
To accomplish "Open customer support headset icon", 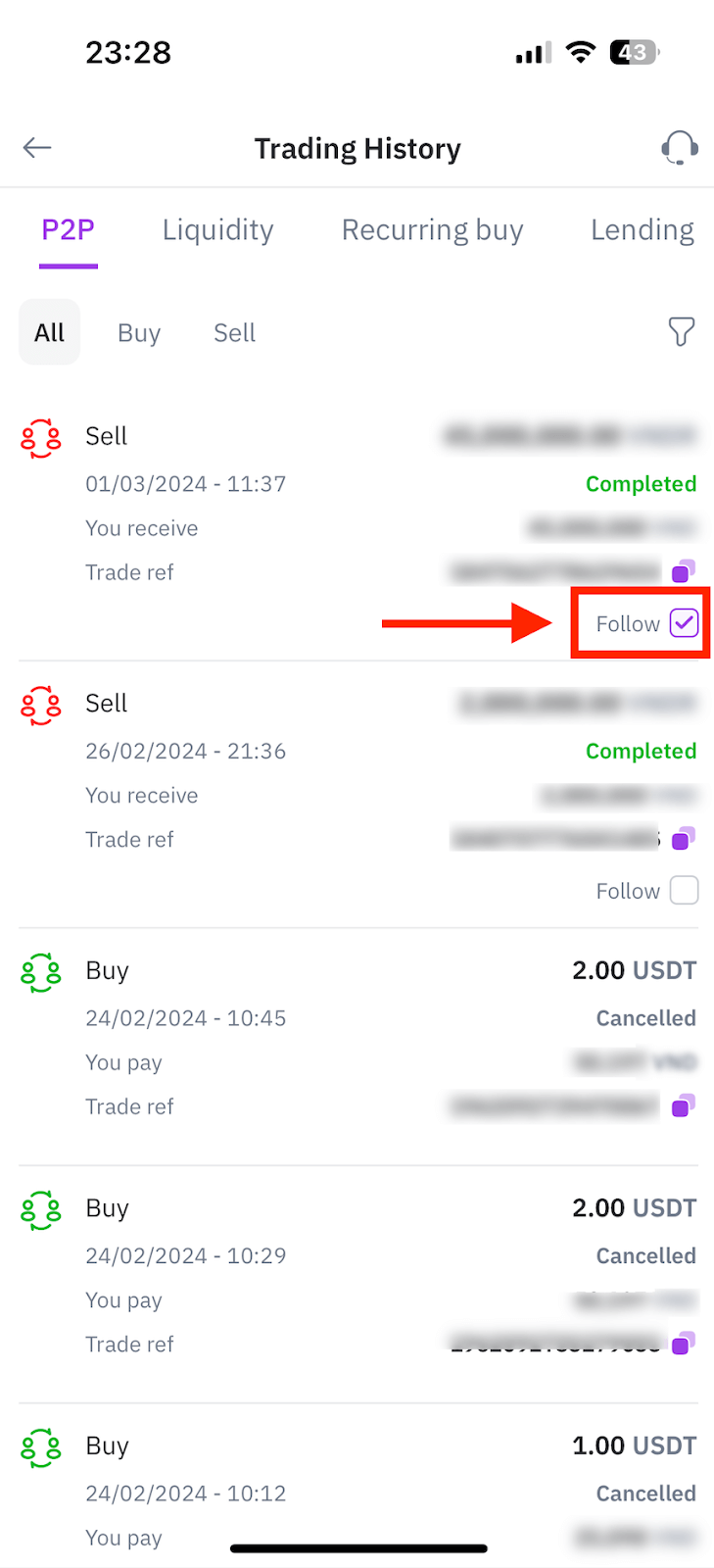I will click(680, 148).
